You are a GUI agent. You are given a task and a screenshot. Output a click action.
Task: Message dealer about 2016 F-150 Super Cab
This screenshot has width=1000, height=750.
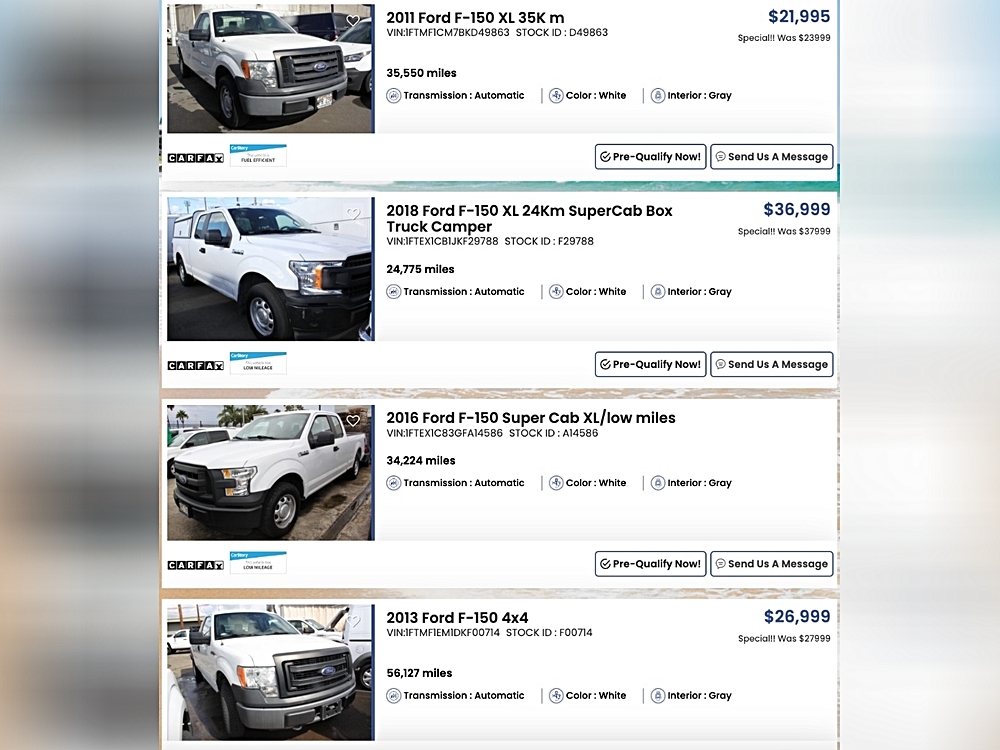click(x=771, y=564)
